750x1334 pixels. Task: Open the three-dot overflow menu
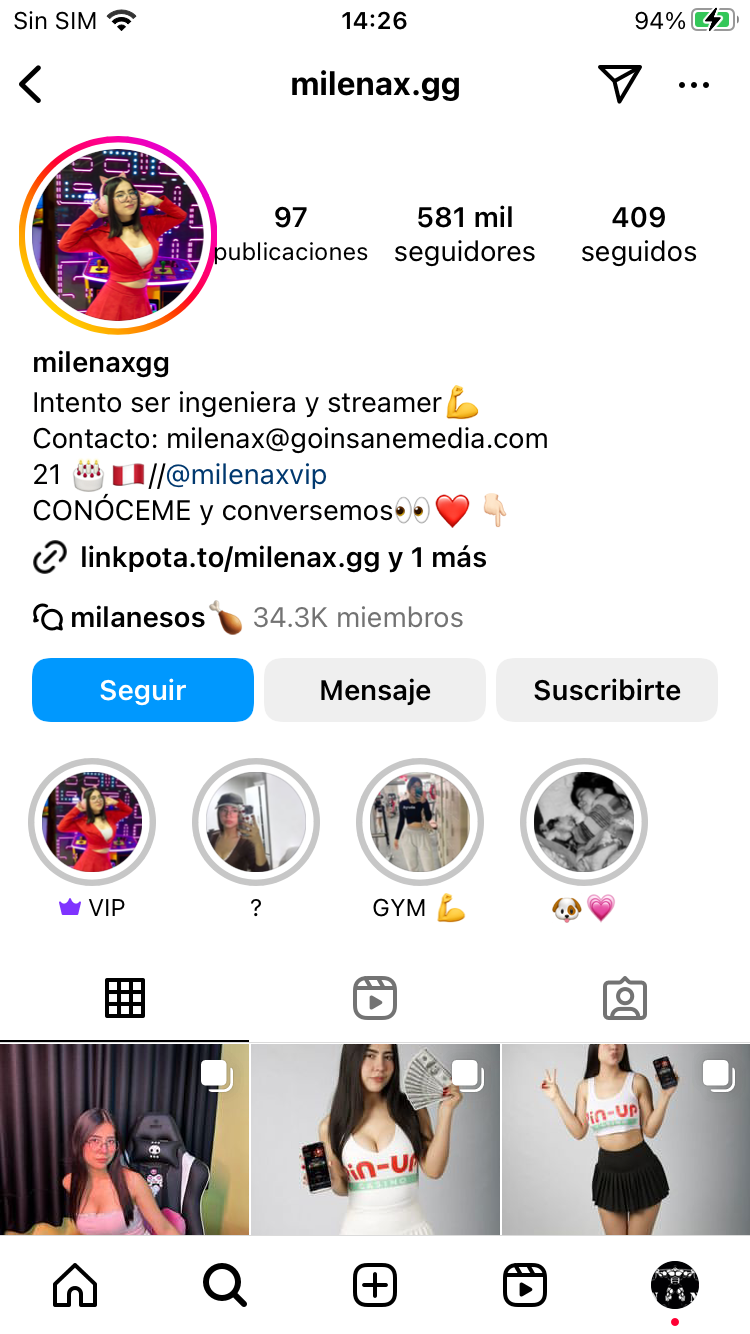[693, 85]
